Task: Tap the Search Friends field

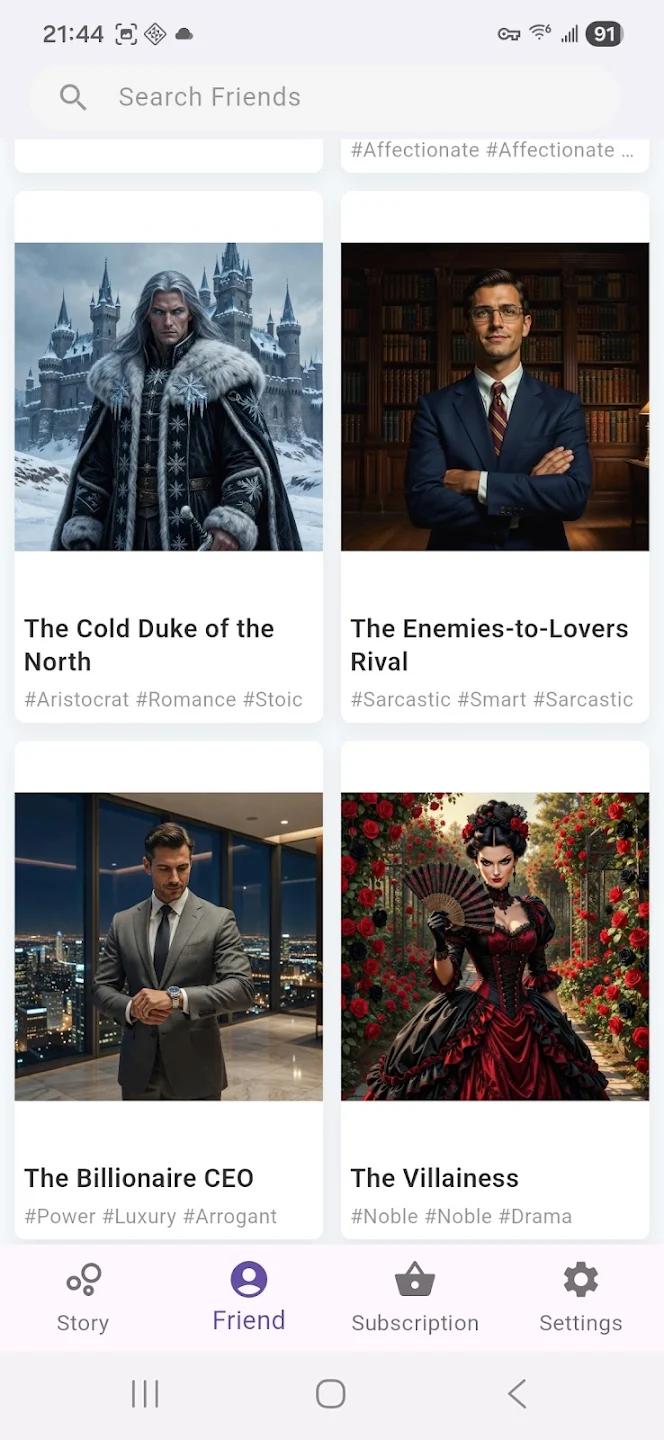Action: [324, 97]
